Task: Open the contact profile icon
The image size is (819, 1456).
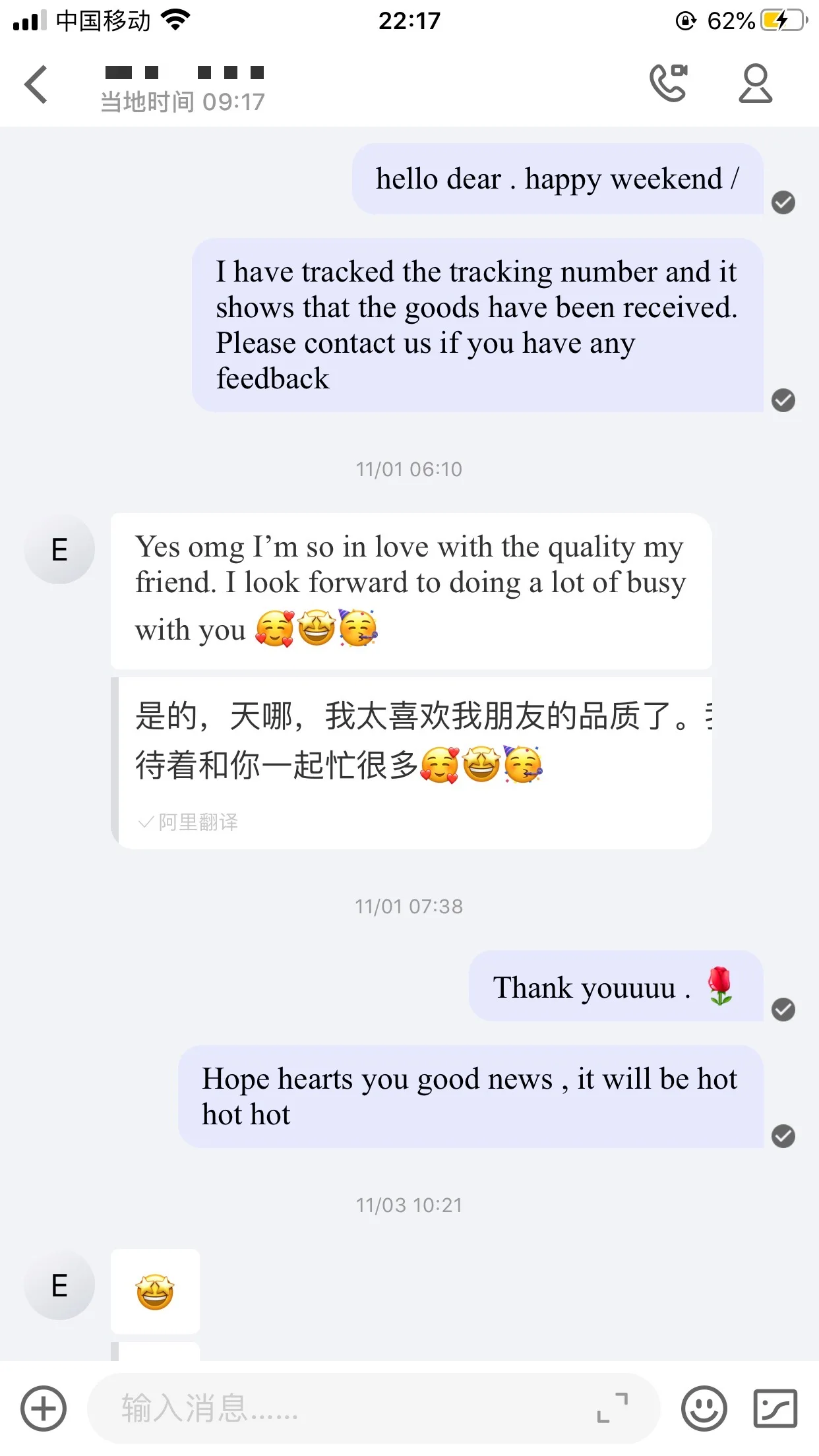Action: point(755,83)
